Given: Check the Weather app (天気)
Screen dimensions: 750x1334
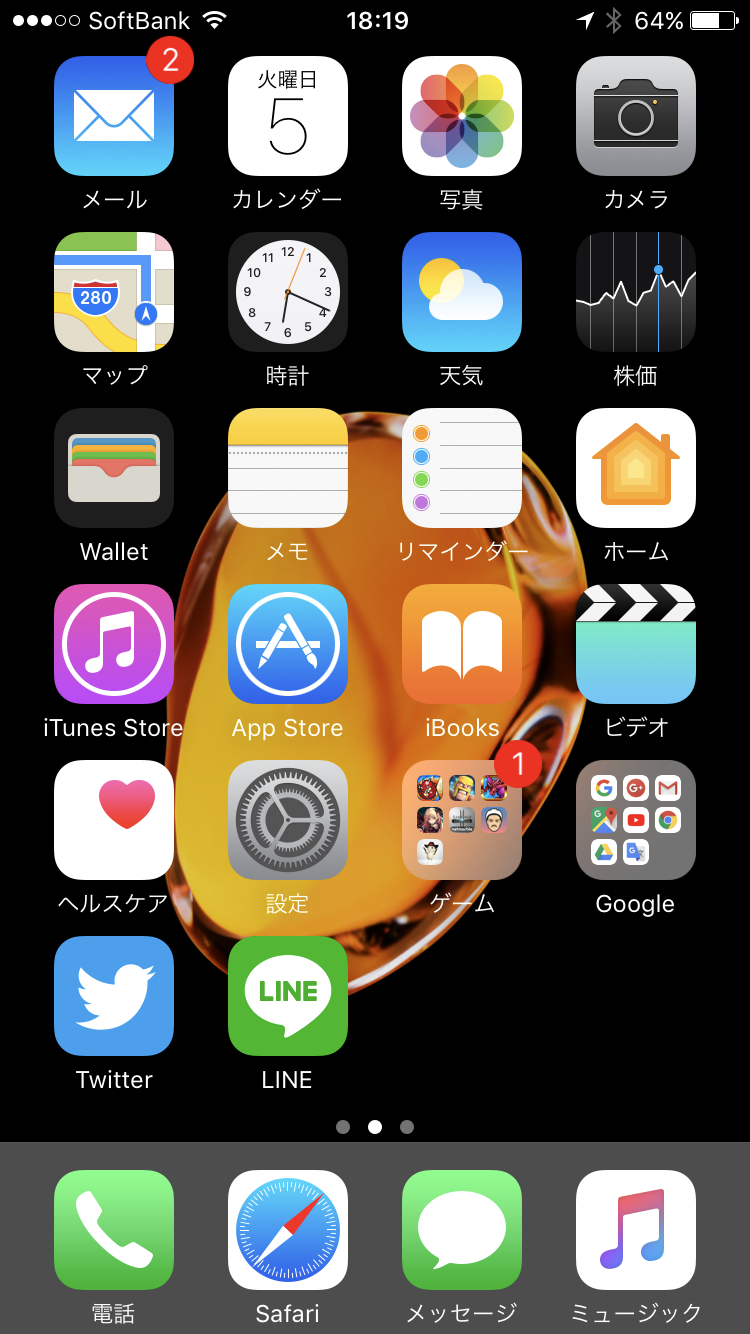Looking at the screenshot, I should pyautogui.click(x=462, y=292).
